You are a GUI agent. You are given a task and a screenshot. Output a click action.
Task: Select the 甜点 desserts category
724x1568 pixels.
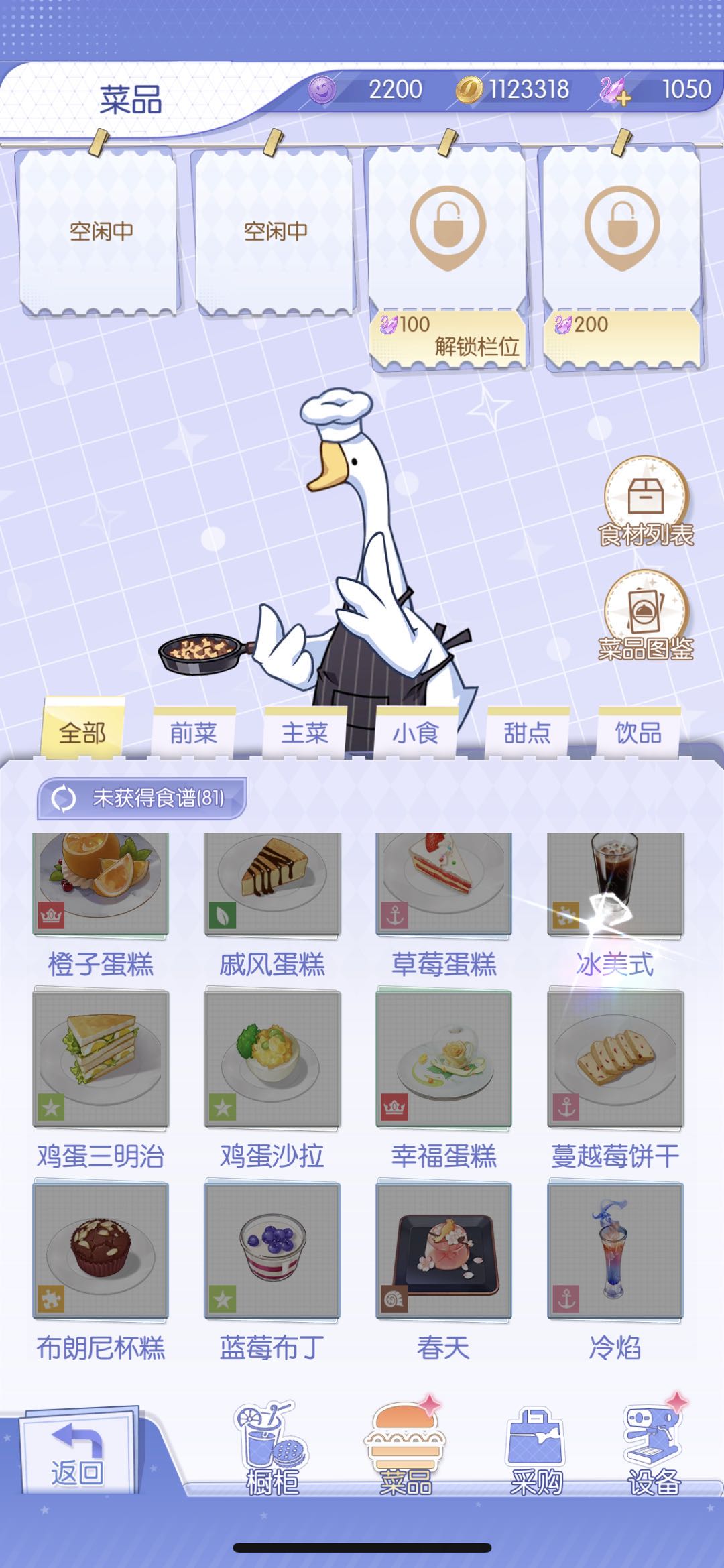[x=527, y=733]
